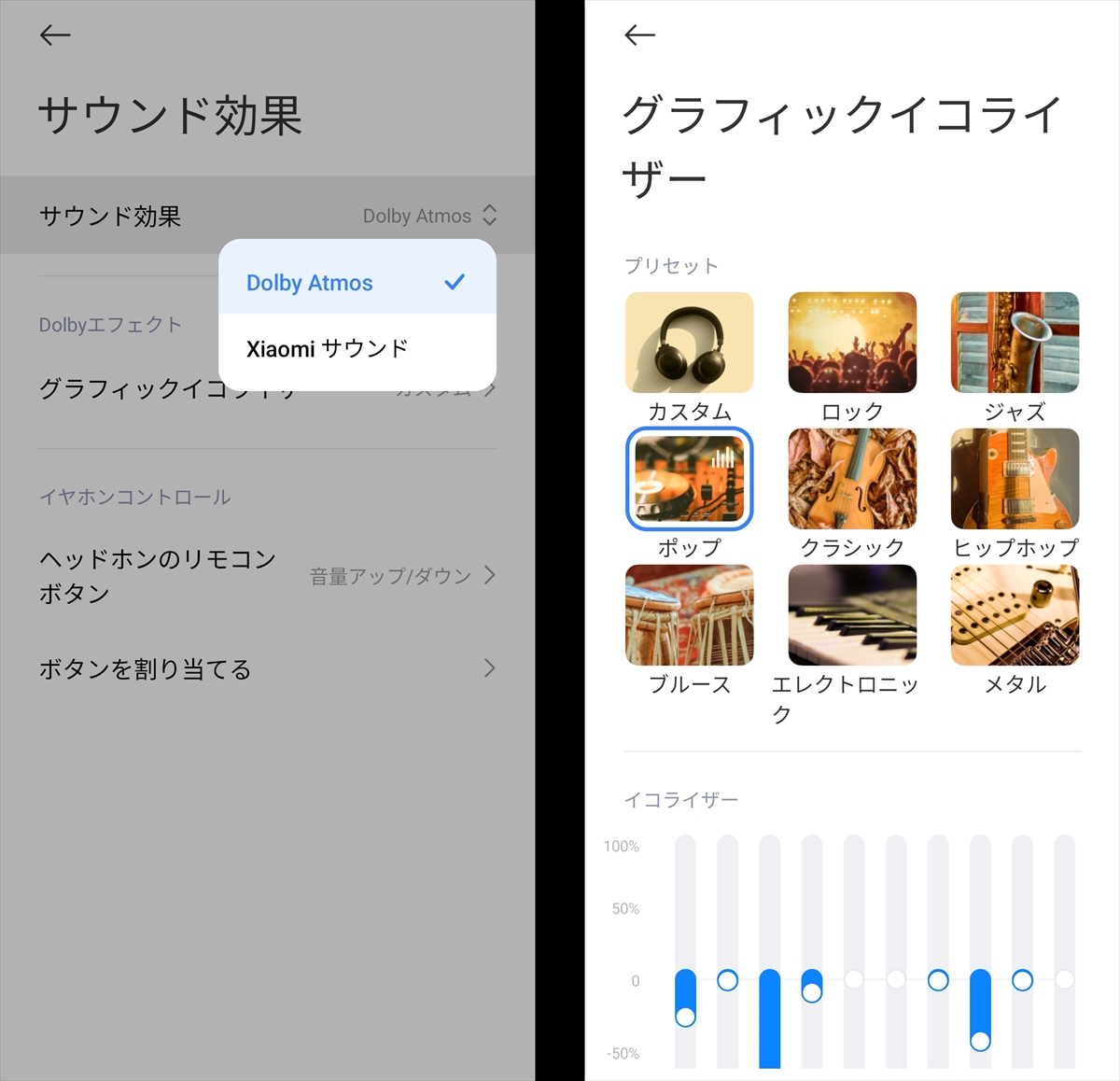Select the カスタム preset
Image resolution: width=1120 pixels, height=1081 pixels.
(x=689, y=343)
